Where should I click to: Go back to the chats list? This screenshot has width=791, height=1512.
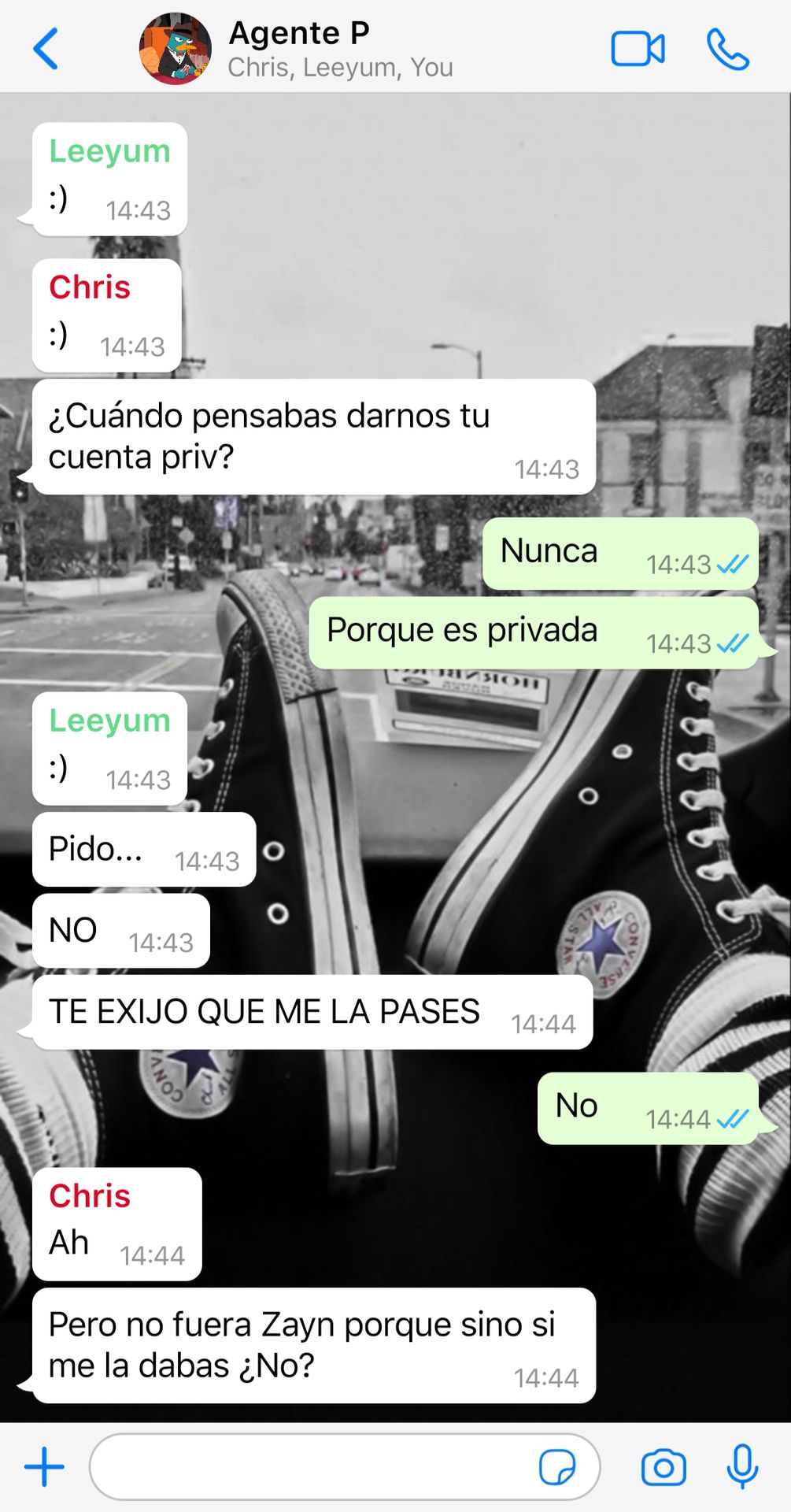coord(46,49)
